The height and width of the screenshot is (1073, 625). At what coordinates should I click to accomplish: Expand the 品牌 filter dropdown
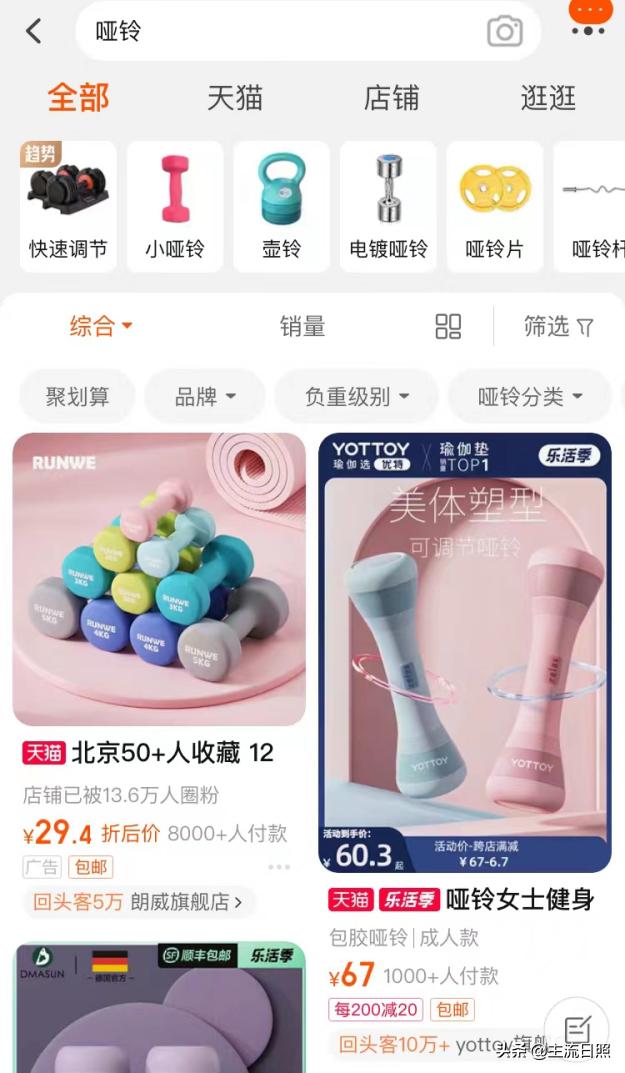pyautogui.click(x=205, y=396)
